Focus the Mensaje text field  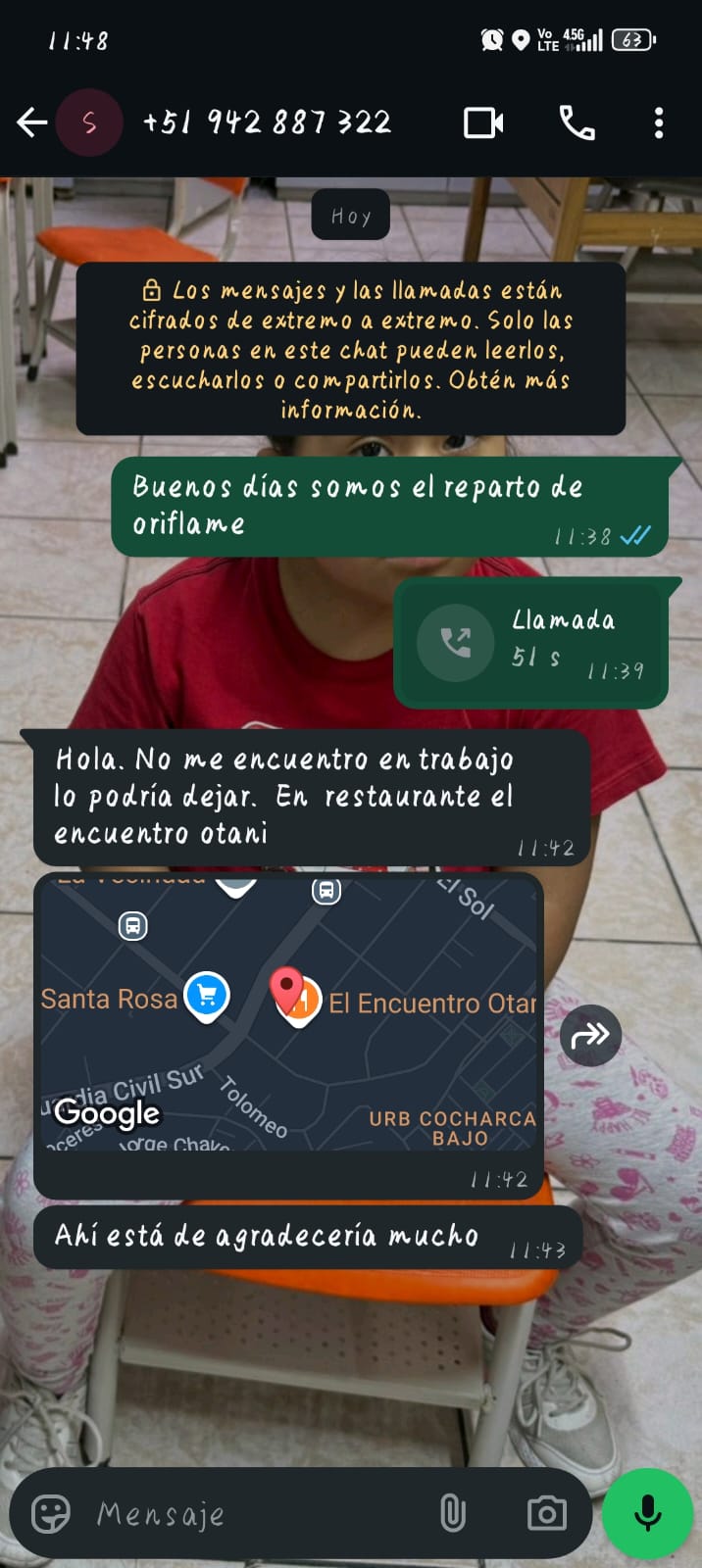(255, 1514)
